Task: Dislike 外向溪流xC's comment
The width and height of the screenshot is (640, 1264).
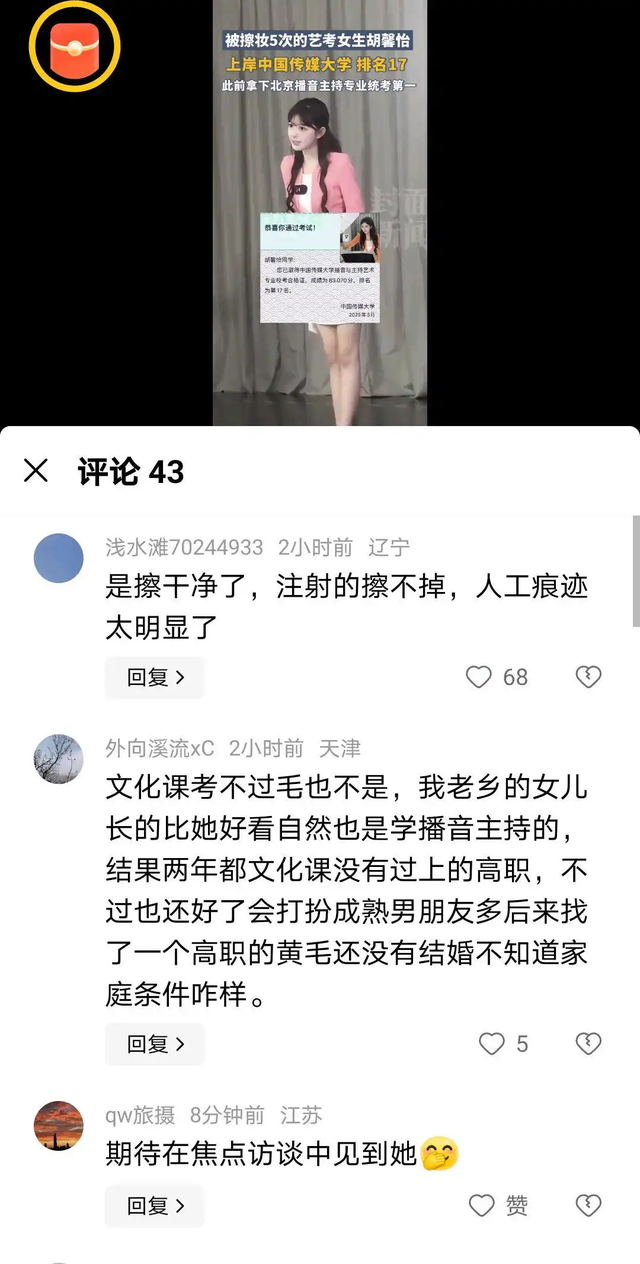Action: point(588,1044)
